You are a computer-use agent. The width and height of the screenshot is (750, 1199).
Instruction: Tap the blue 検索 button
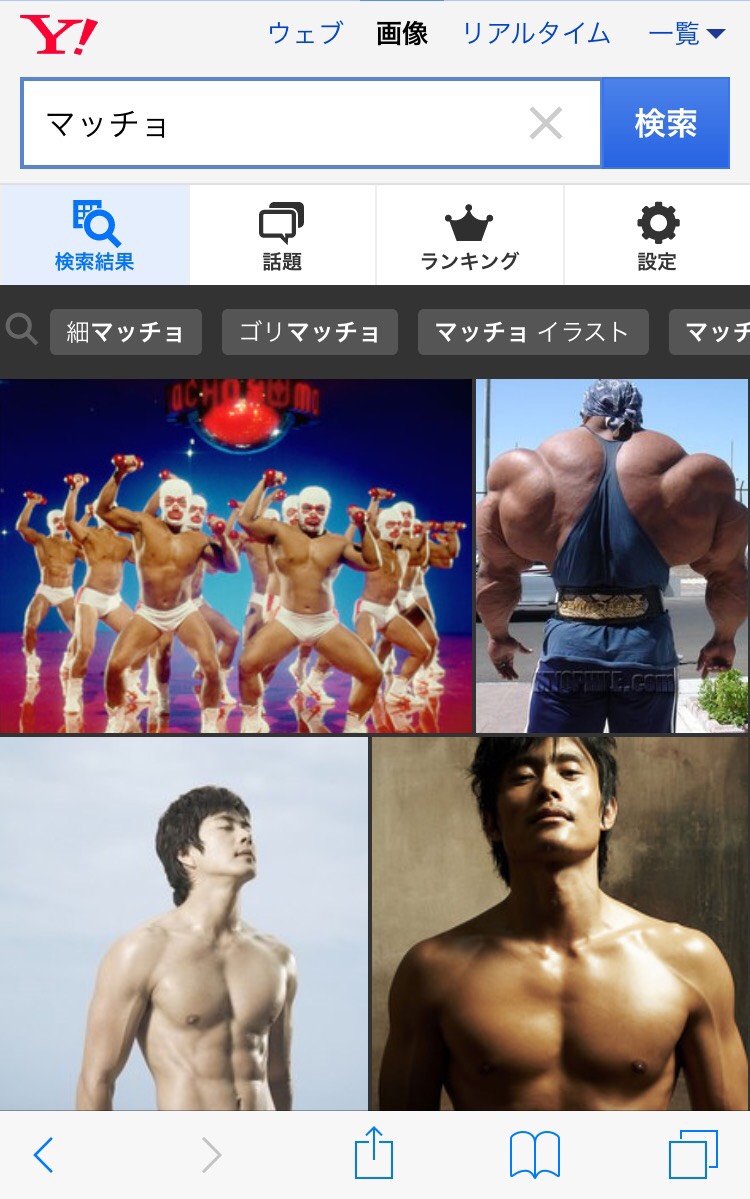click(x=665, y=124)
